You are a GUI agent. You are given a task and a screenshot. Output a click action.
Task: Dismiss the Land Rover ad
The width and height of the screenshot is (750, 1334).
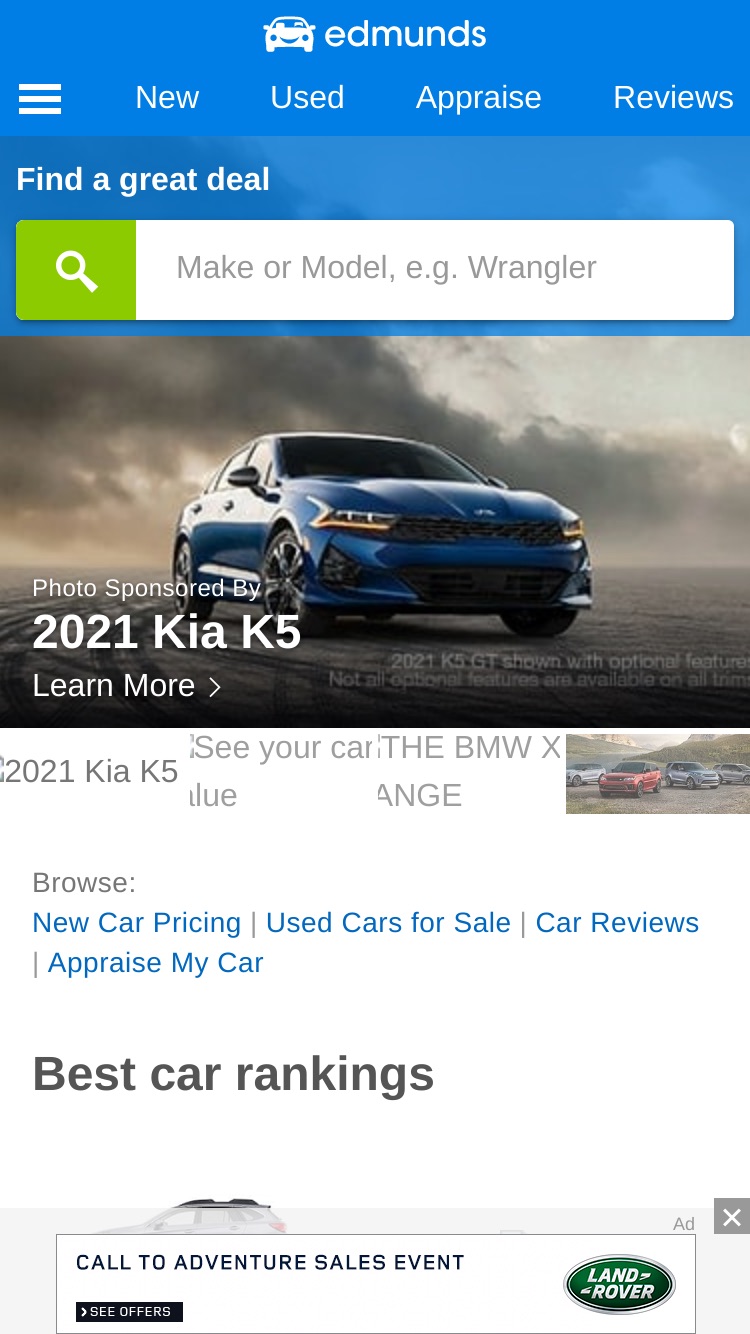(732, 1217)
